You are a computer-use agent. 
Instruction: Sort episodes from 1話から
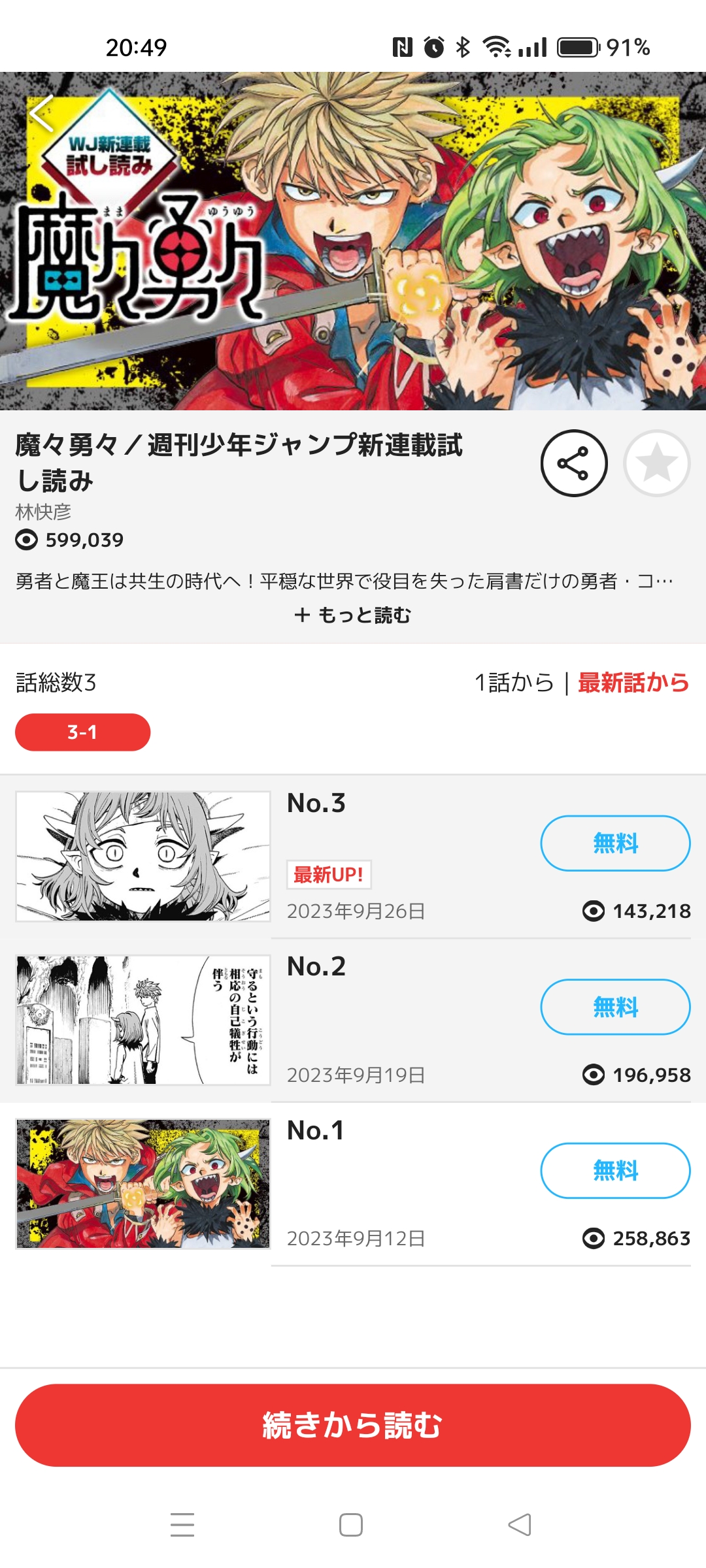pyautogui.click(x=514, y=683)
